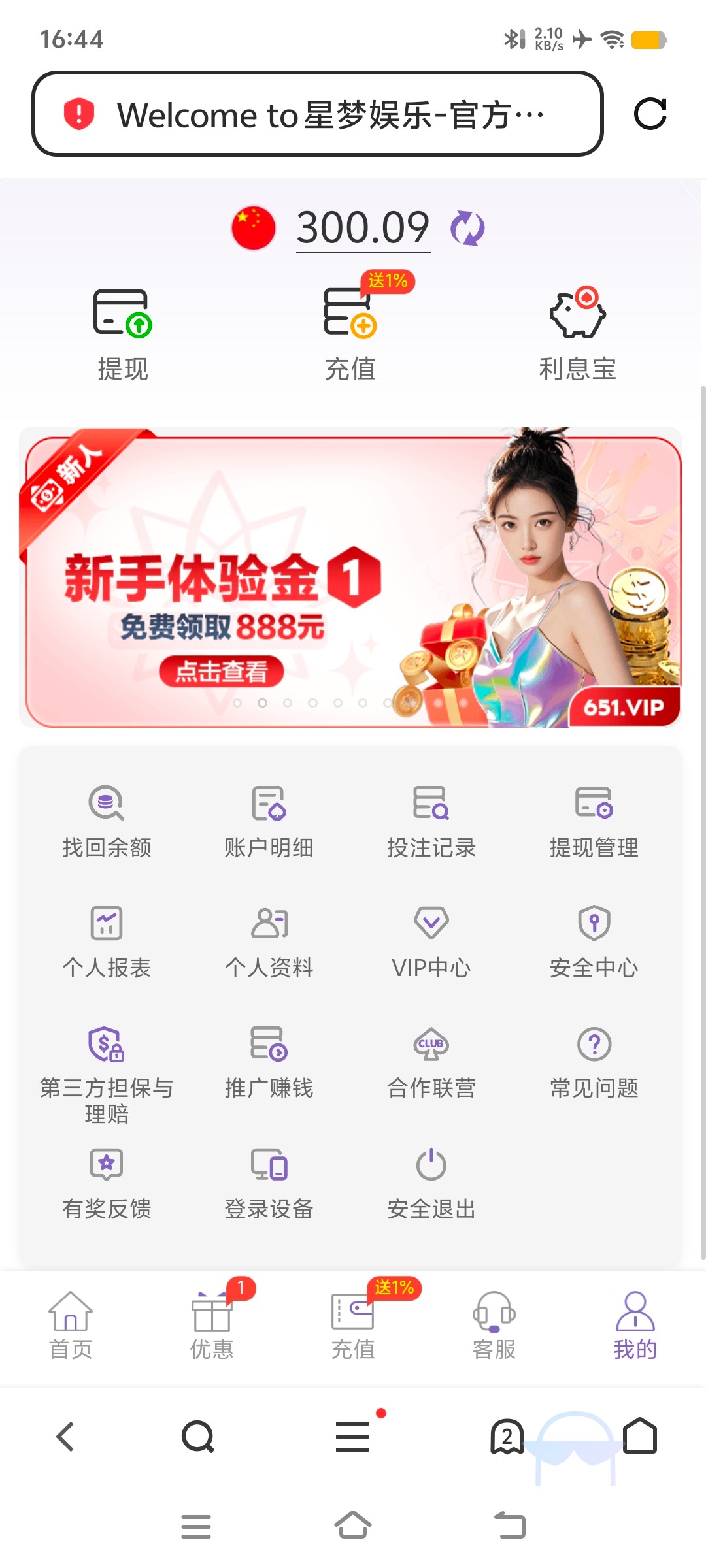This screenshot has height=1568, width=706.
Task: Go to VIP中心
Action: 431,941
